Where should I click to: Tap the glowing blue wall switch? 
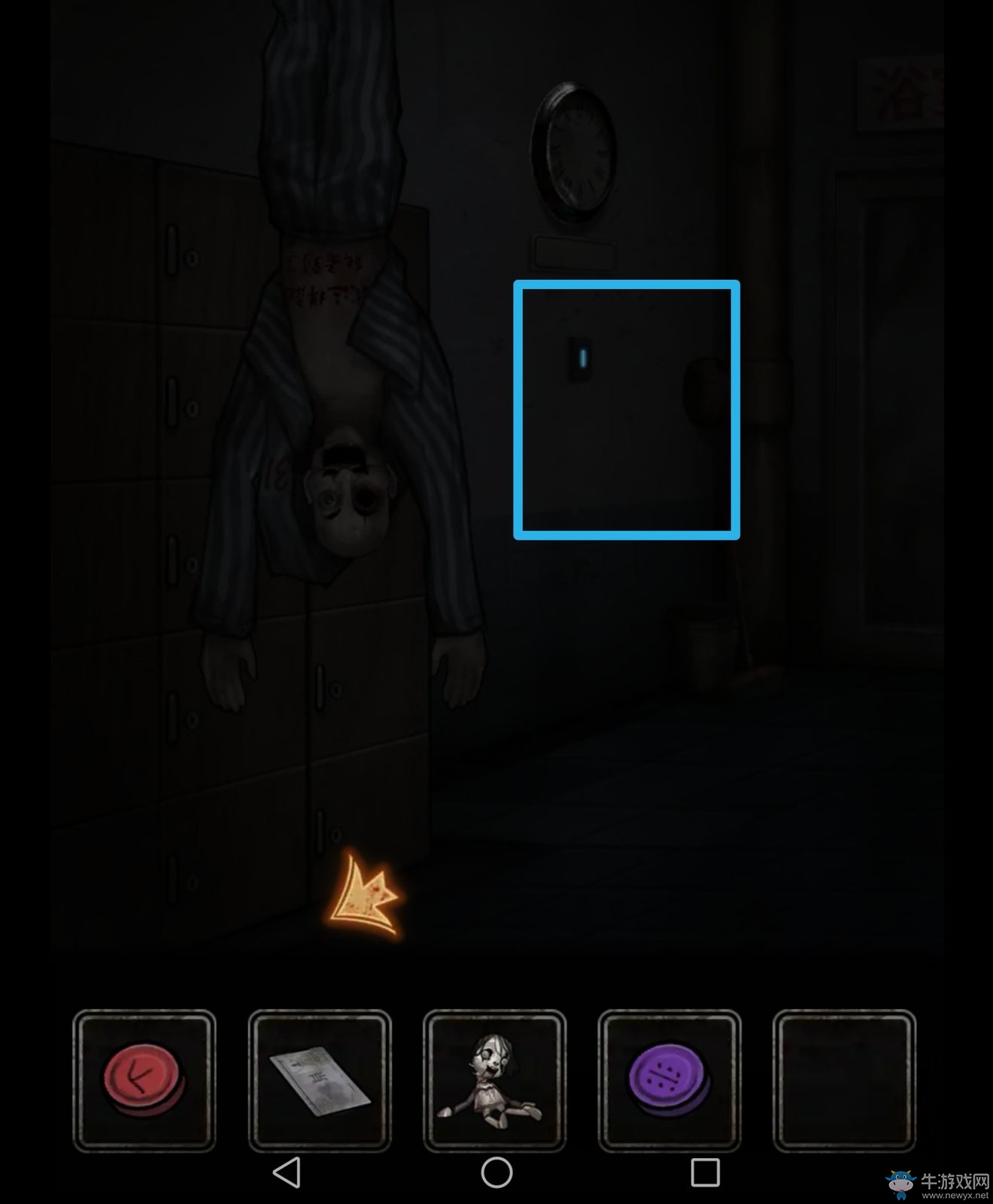click(582, 358)
